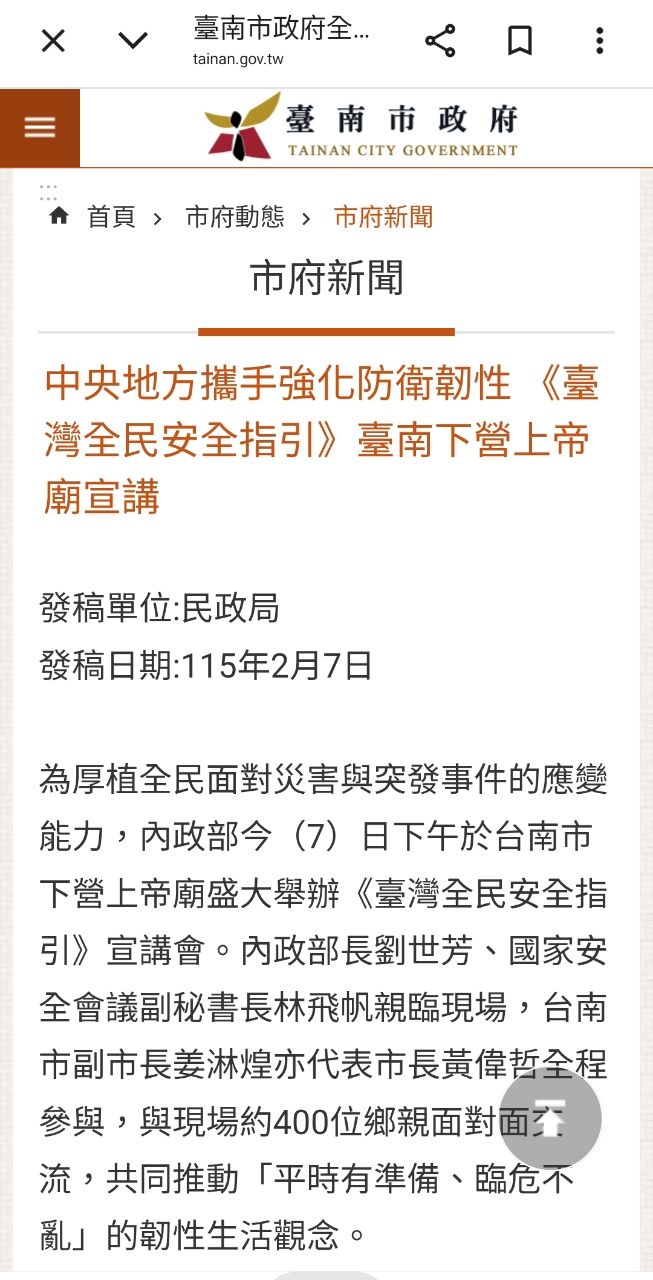Close the browser tab with X

tap(53, 41)
